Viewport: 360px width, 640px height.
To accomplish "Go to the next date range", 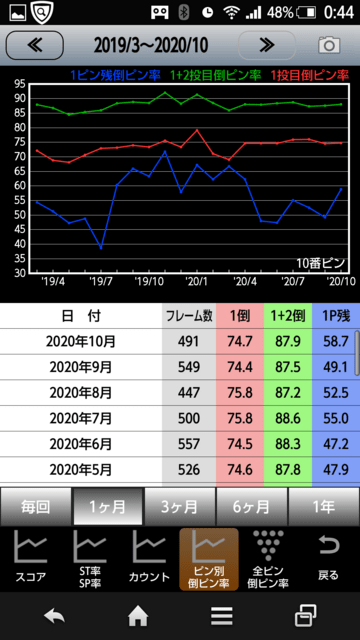I will (267, 45).
